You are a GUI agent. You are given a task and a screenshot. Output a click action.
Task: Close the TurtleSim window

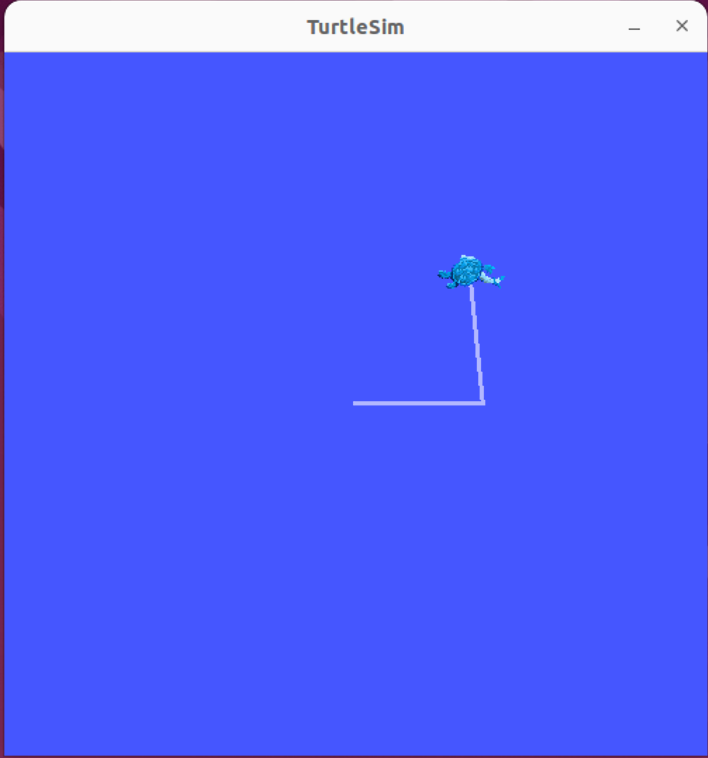click(682, 26)
